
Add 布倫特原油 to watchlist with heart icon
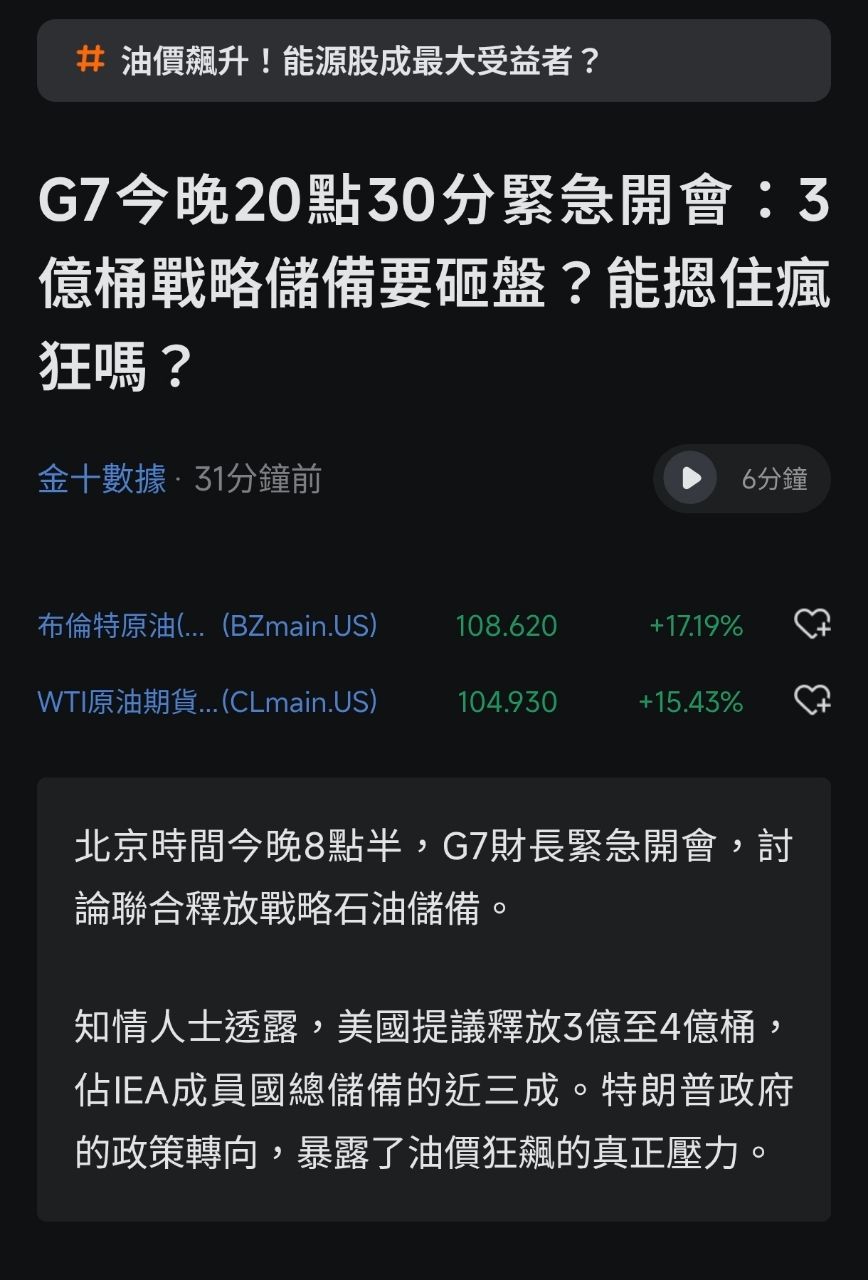pos(811,625)
